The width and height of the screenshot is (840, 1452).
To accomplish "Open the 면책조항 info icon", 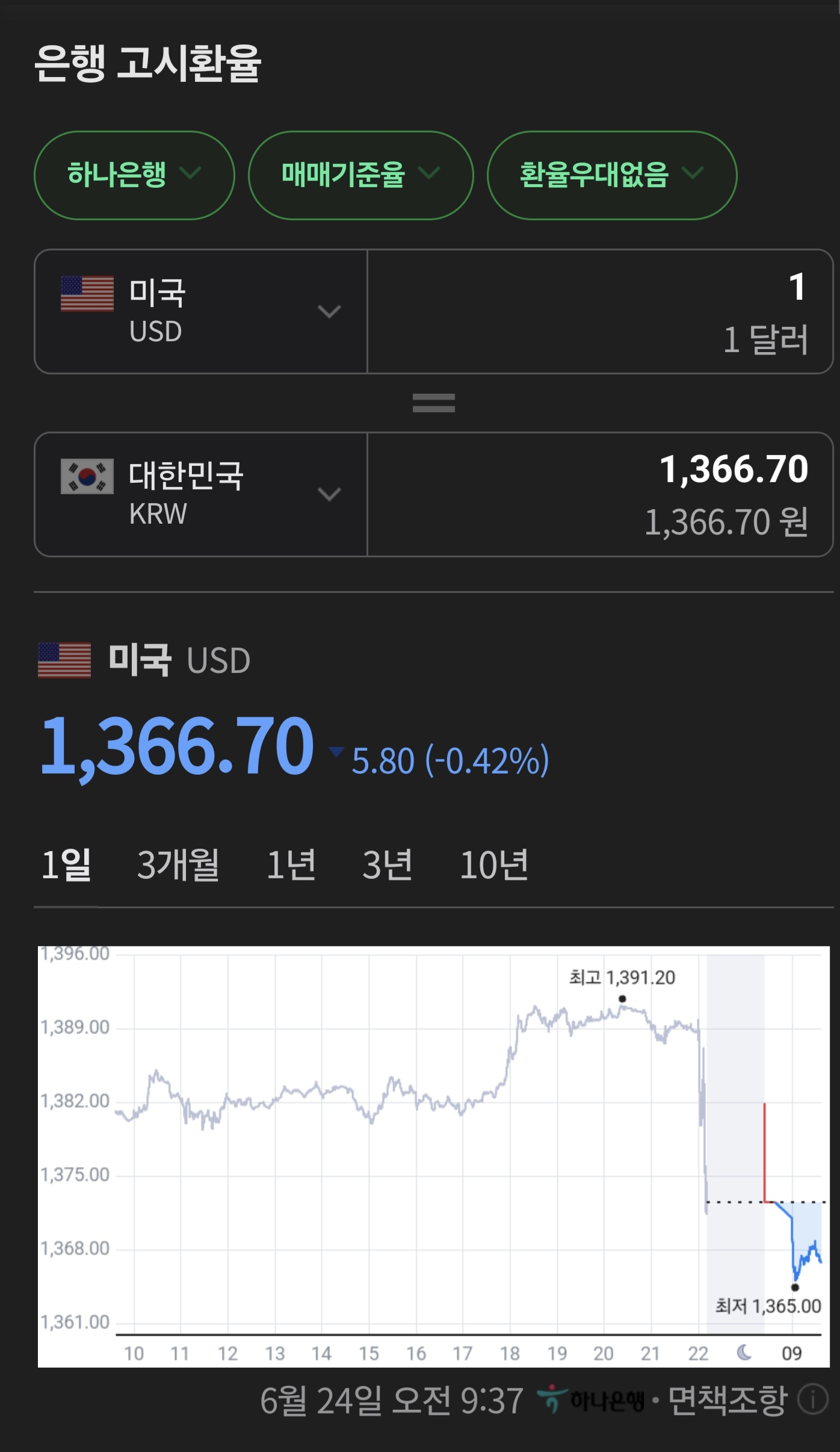I will click(812, 1400).
